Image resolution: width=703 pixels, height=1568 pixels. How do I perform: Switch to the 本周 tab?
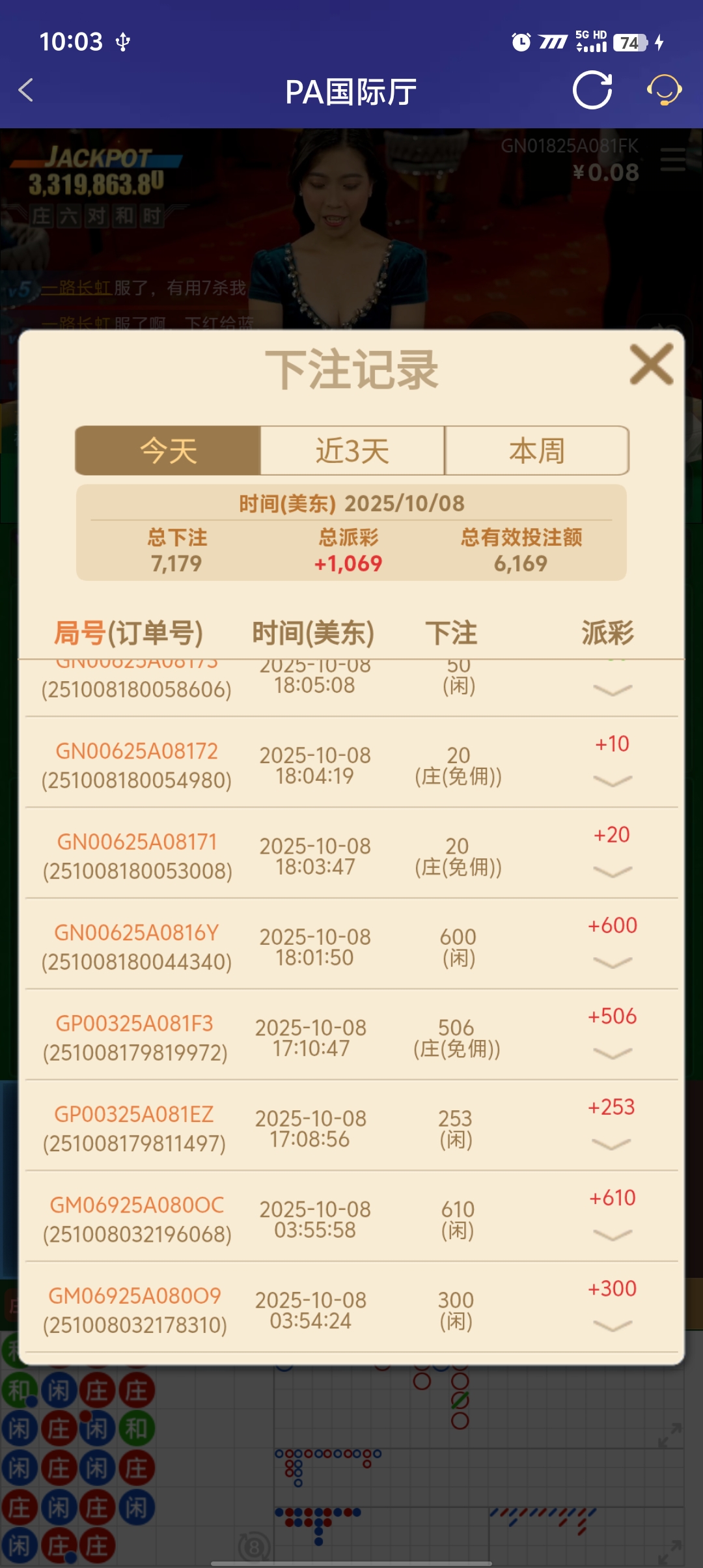[x=536, y=451]
